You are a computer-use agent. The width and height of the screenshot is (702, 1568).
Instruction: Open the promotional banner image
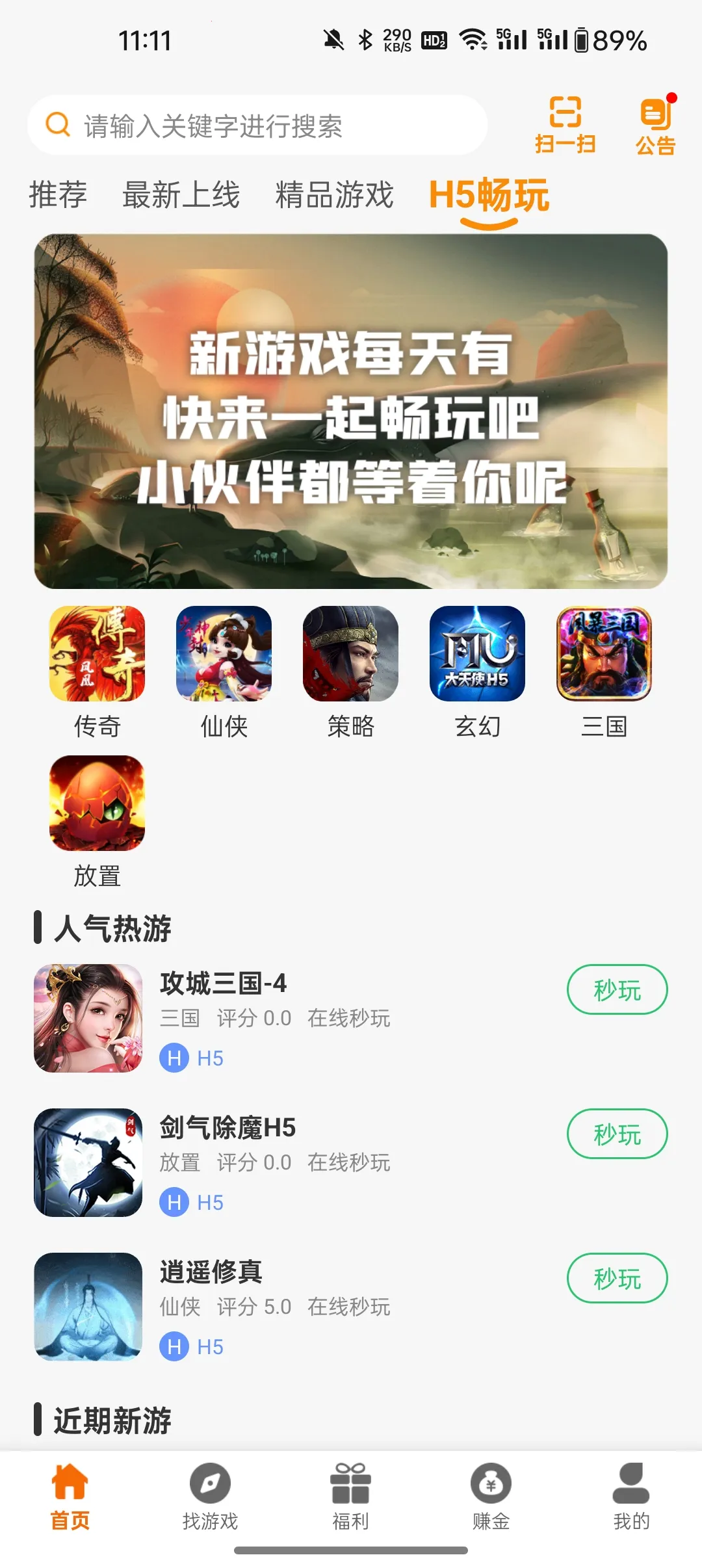pos(351,410)
